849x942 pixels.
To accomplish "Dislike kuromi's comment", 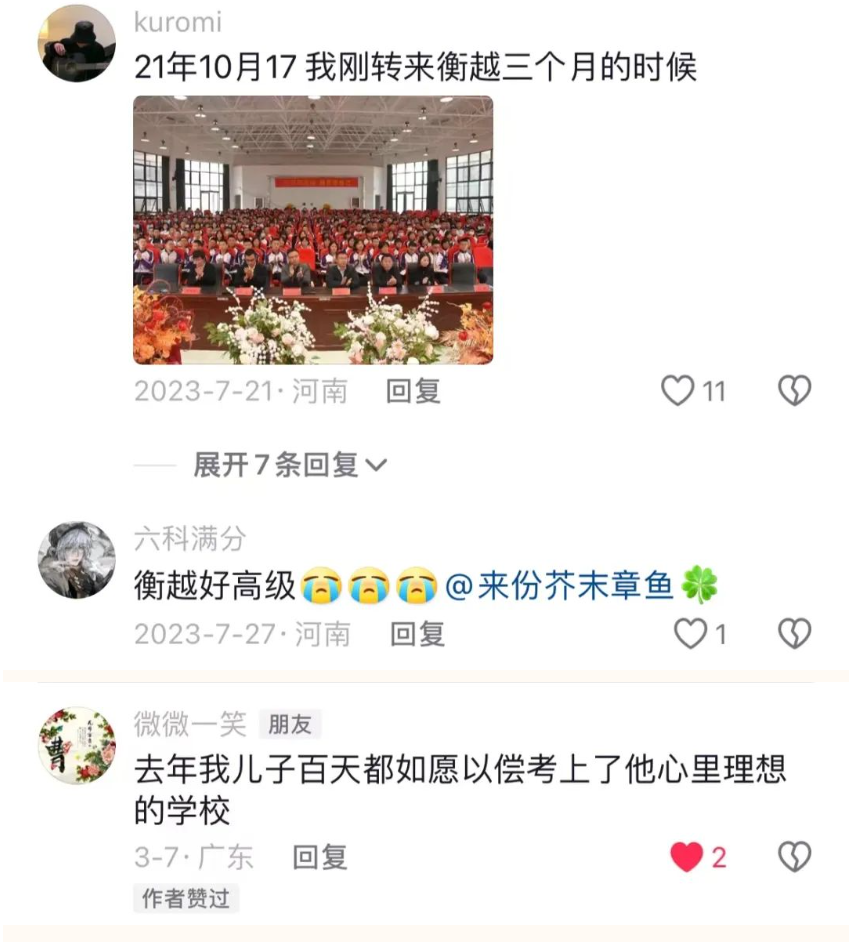I will [x=794, y=390].
